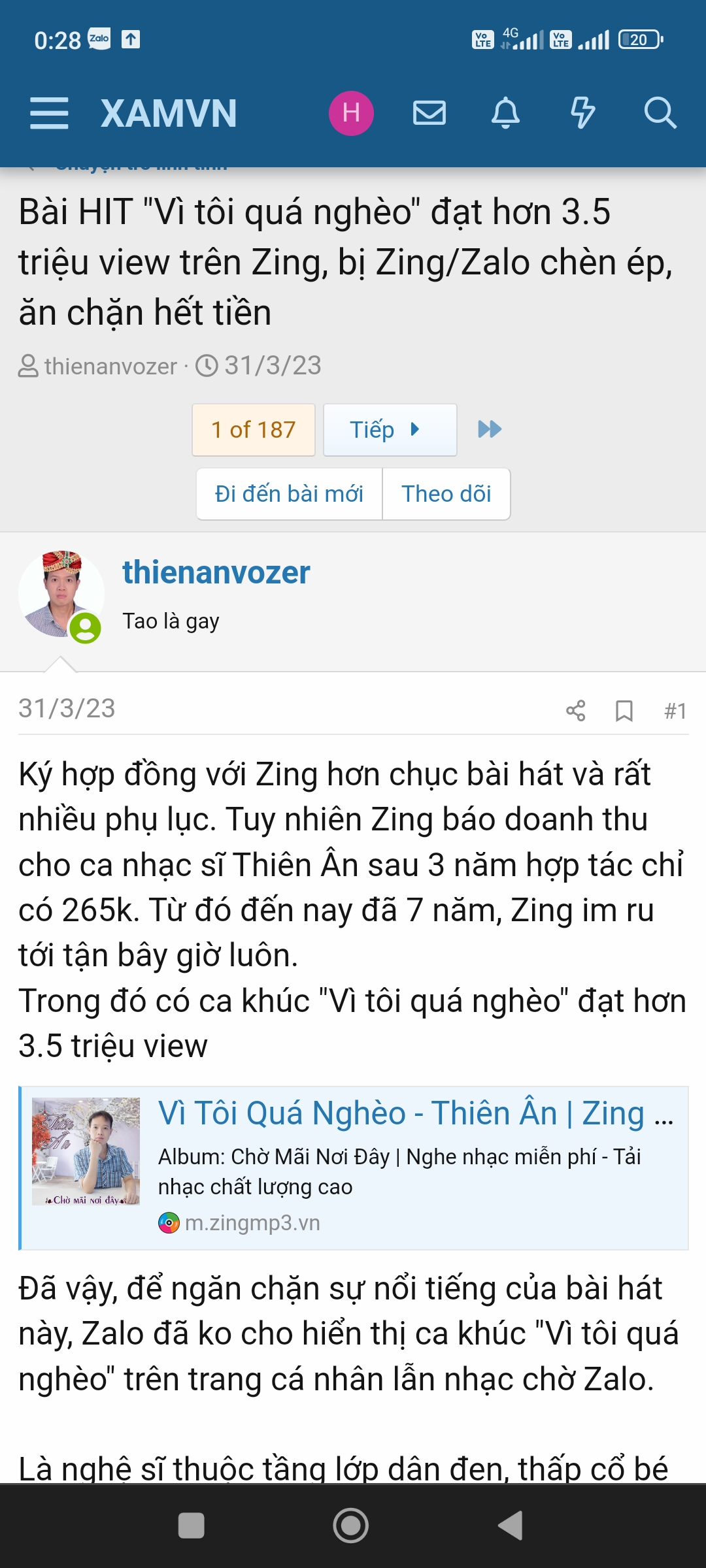Tap thread author thienanvozer under the title
The width and height of the screenshot is (706, 1568).
coord(110,366)
